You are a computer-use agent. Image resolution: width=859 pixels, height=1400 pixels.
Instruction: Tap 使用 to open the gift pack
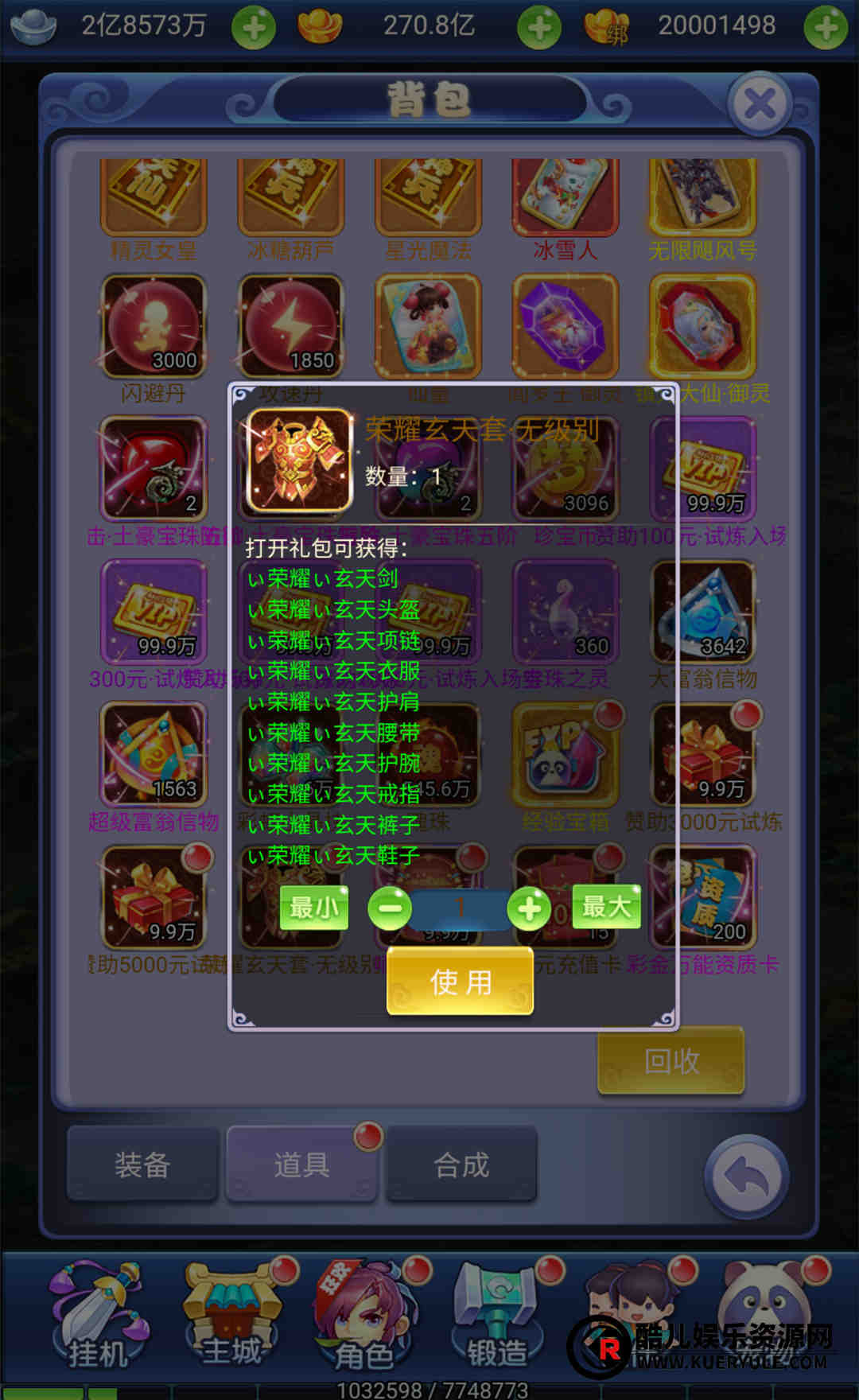point(460,982)
